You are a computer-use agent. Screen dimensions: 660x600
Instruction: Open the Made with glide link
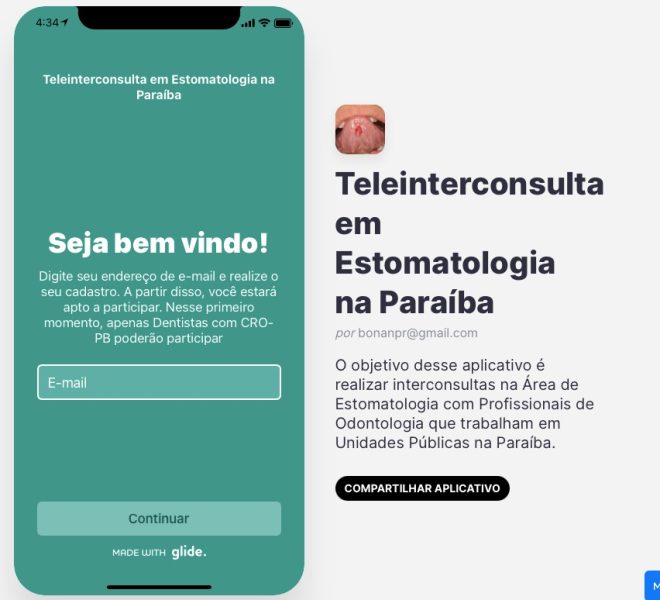(x=159, y=552)
